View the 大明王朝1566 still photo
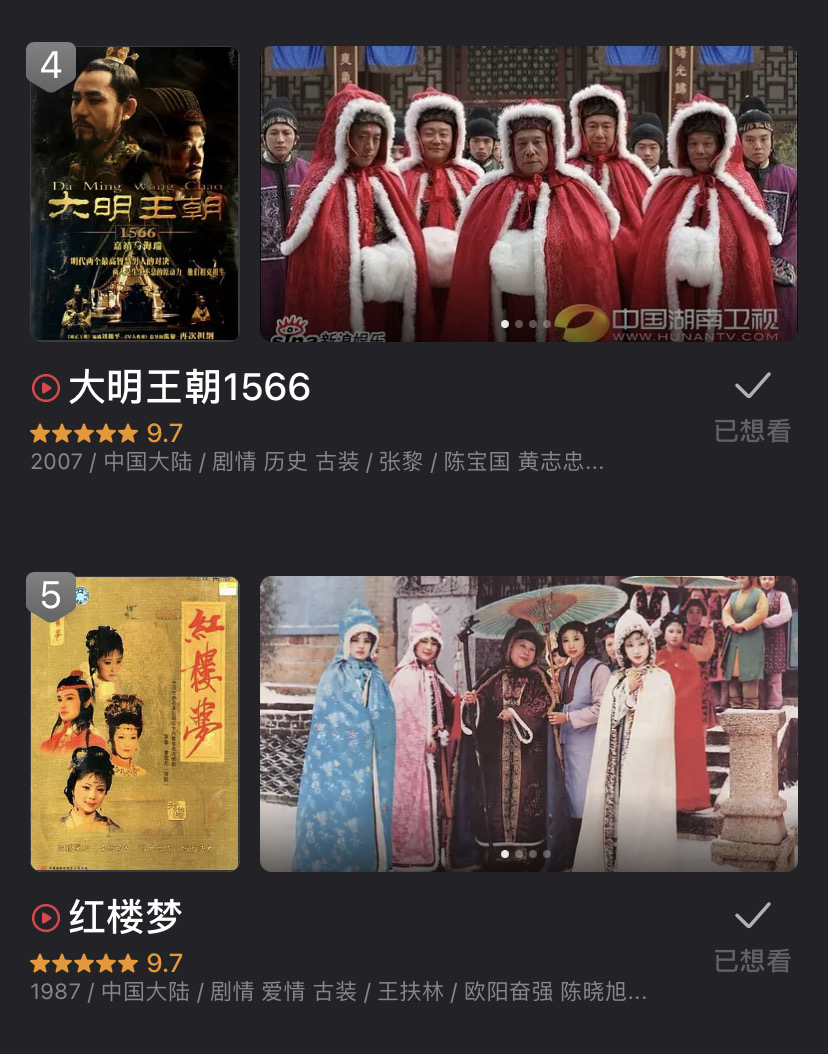The image size is (828, 1054). [529, 193]
